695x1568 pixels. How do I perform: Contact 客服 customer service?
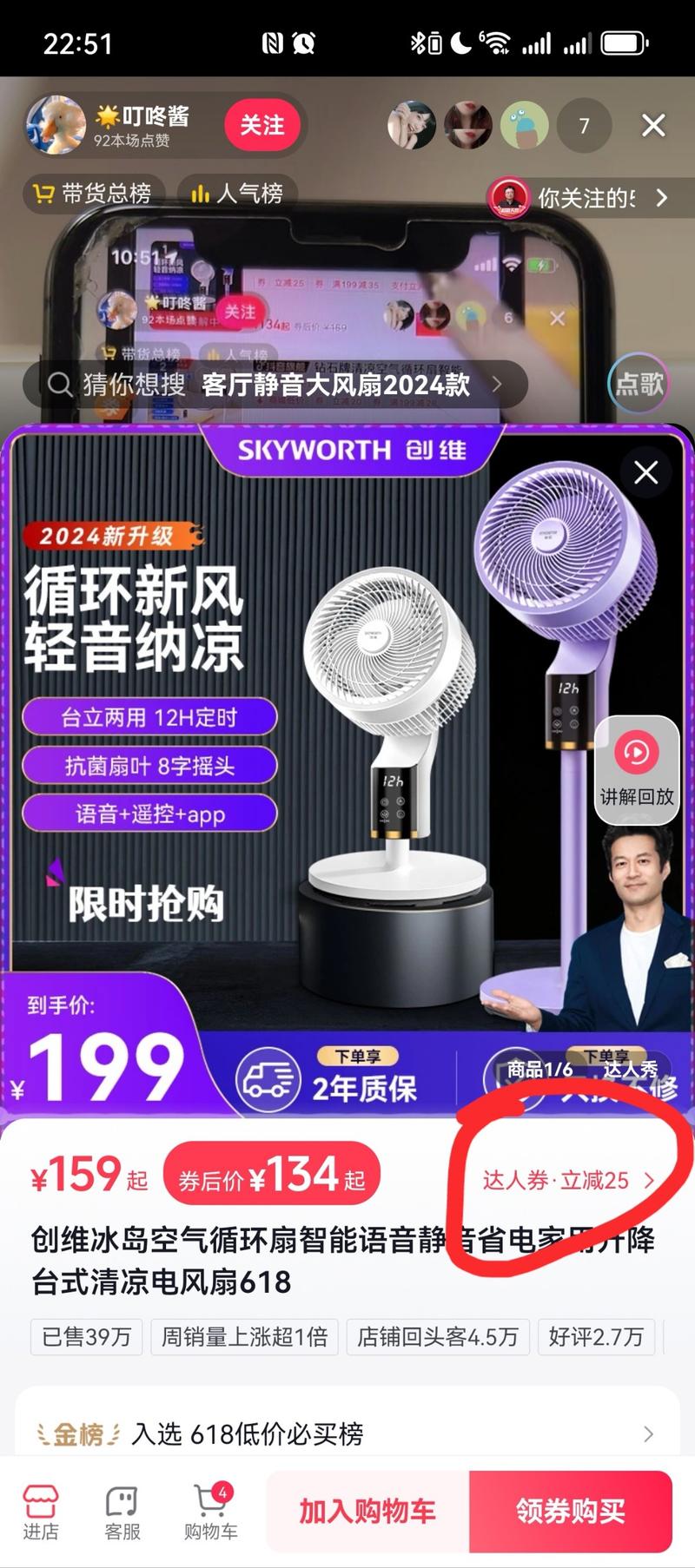[x=122, y=1512]
